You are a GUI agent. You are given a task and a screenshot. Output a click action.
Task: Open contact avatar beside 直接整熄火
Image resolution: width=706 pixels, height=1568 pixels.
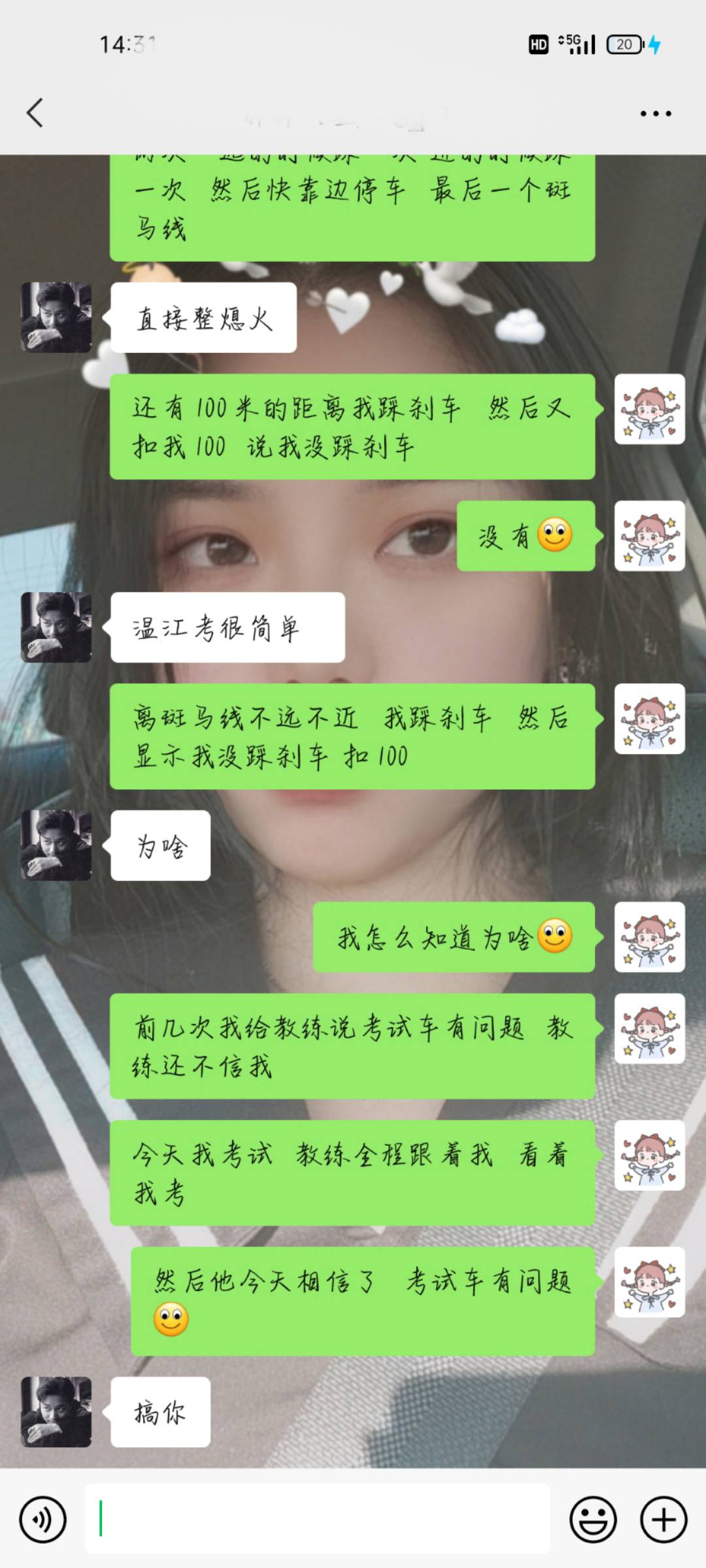(56, 318)
